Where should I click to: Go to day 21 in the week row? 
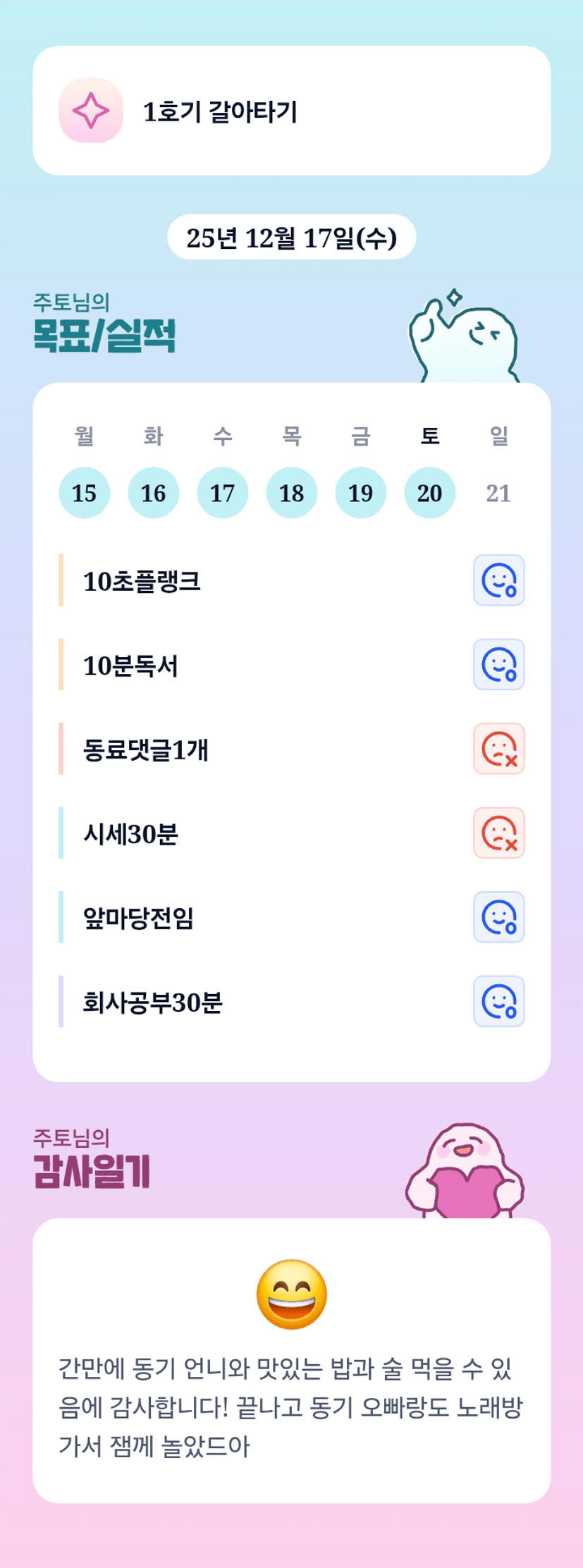point(498,493)
